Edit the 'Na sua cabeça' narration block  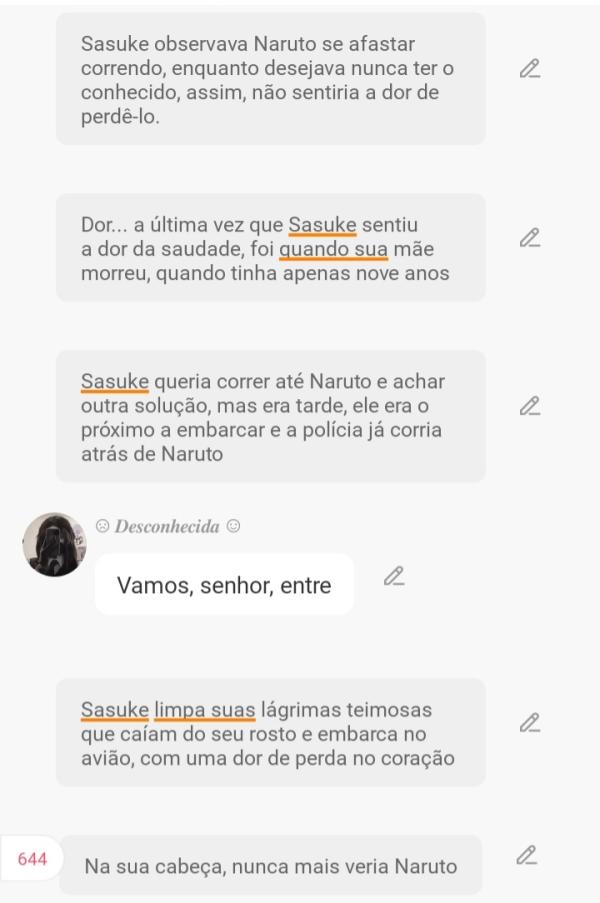[527, 855]
